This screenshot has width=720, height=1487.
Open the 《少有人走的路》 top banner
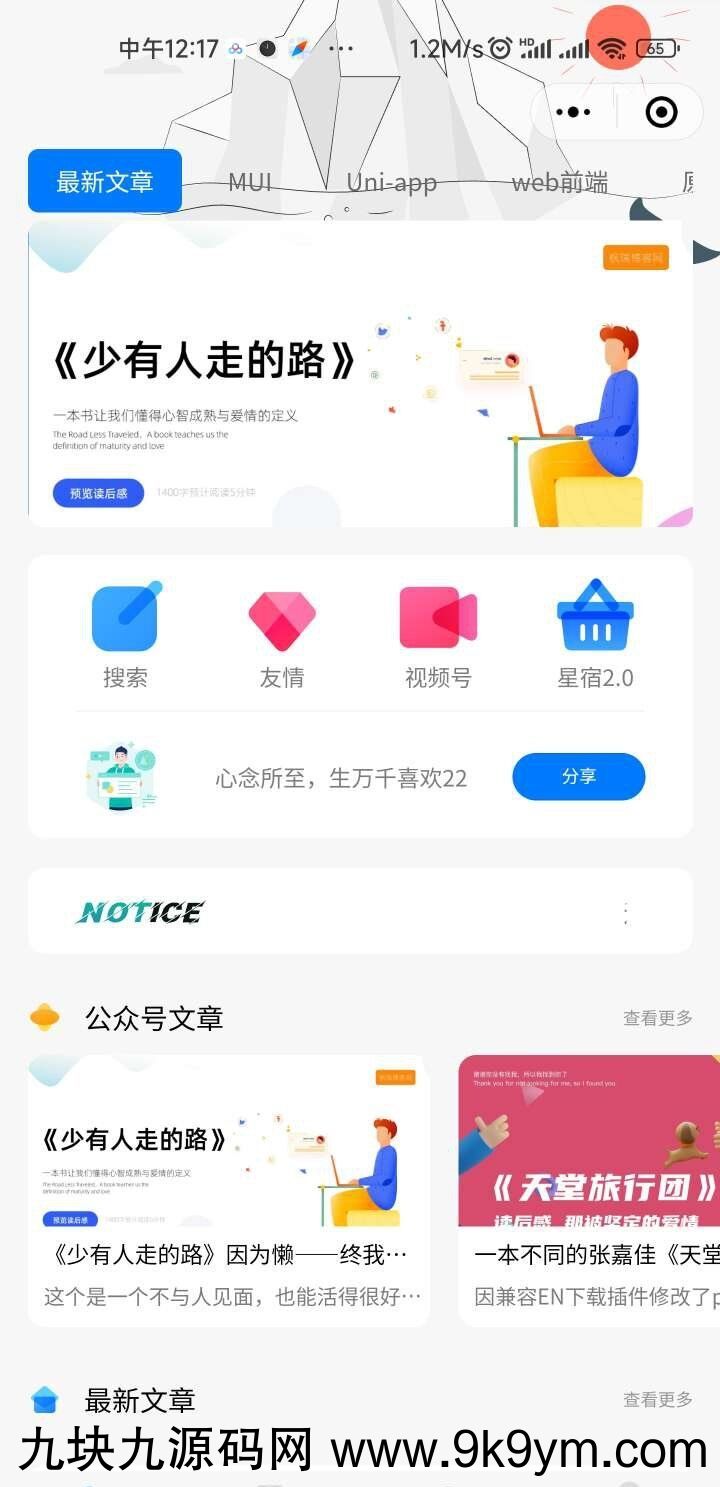360,375
